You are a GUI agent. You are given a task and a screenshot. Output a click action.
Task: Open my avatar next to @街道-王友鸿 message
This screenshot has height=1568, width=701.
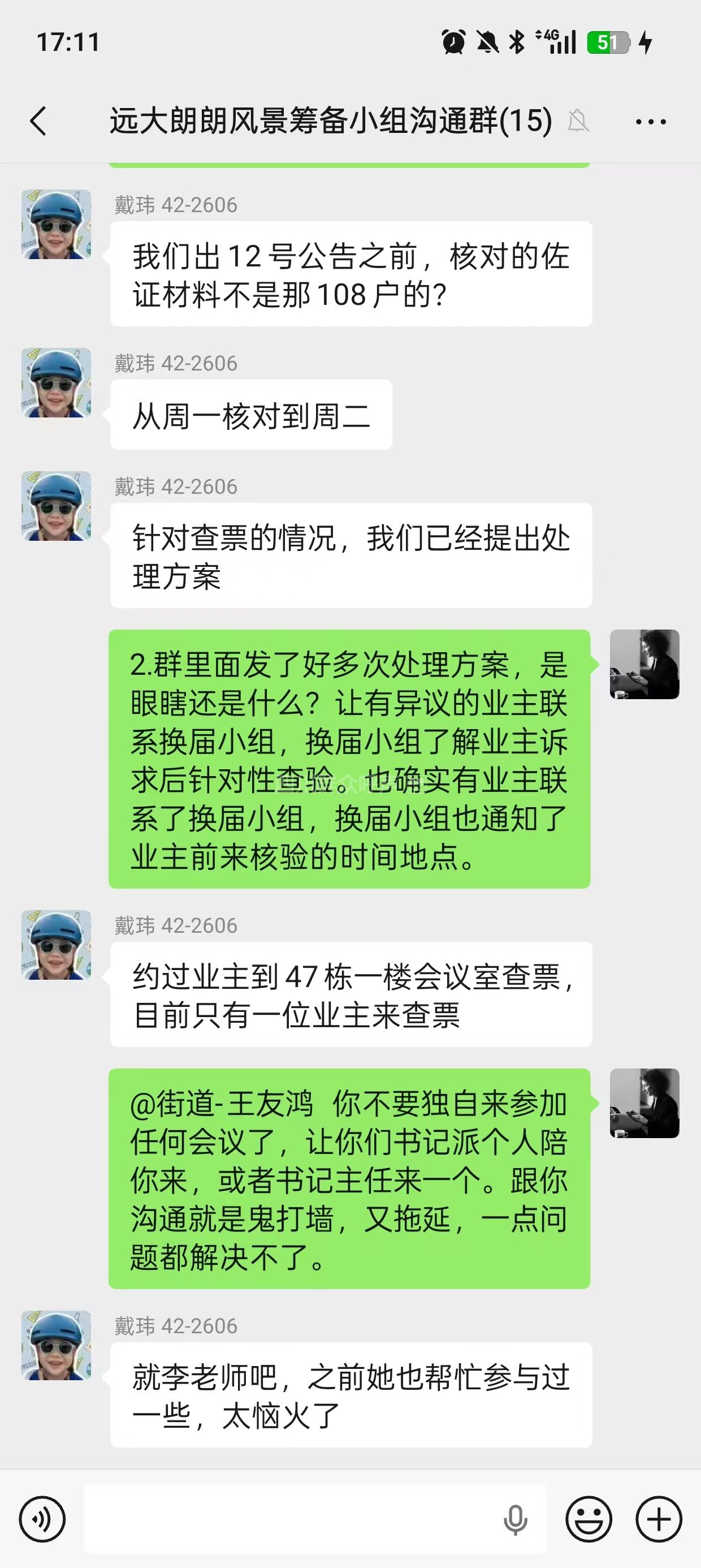pyautogui.click(x=644, y=1103)
